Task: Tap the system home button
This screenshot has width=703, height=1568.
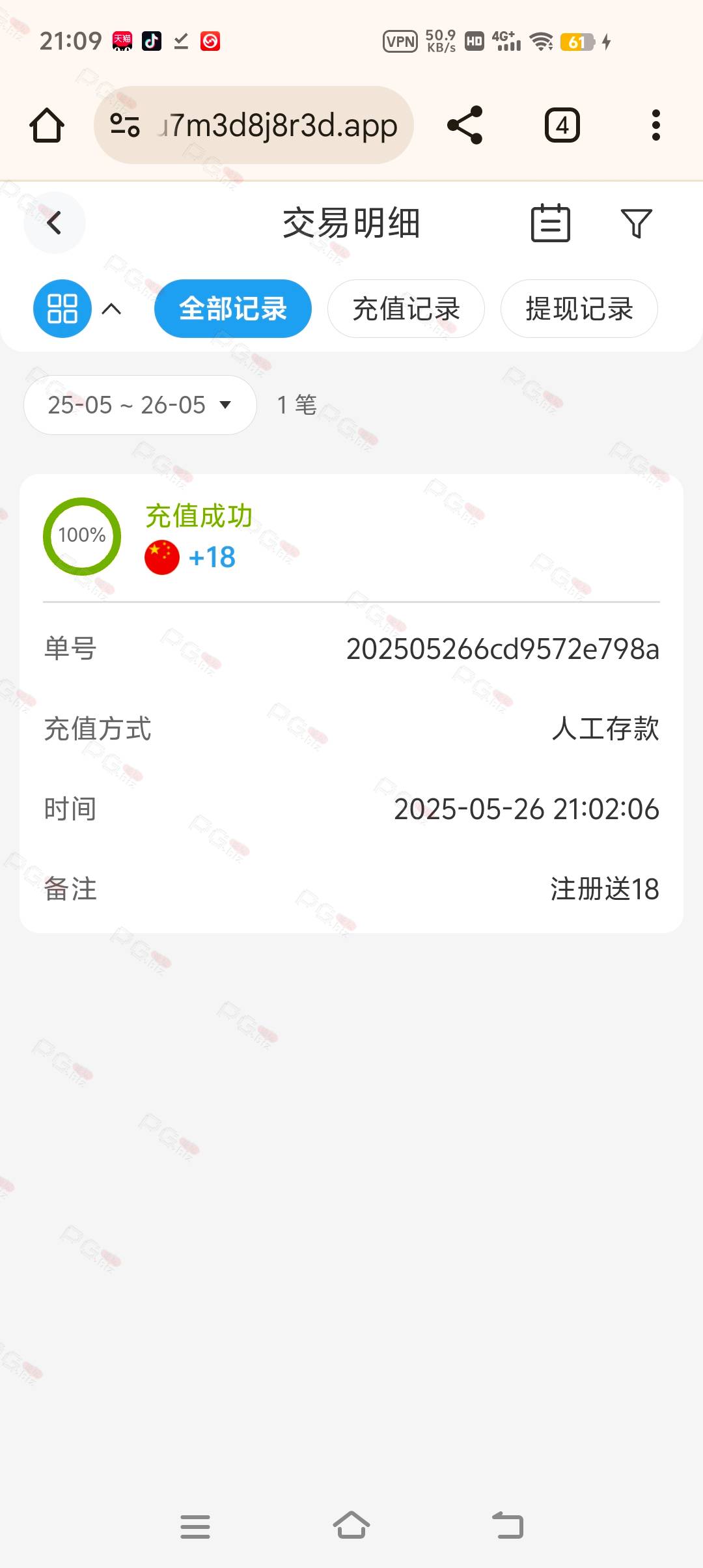Action: click(351, 1526)
